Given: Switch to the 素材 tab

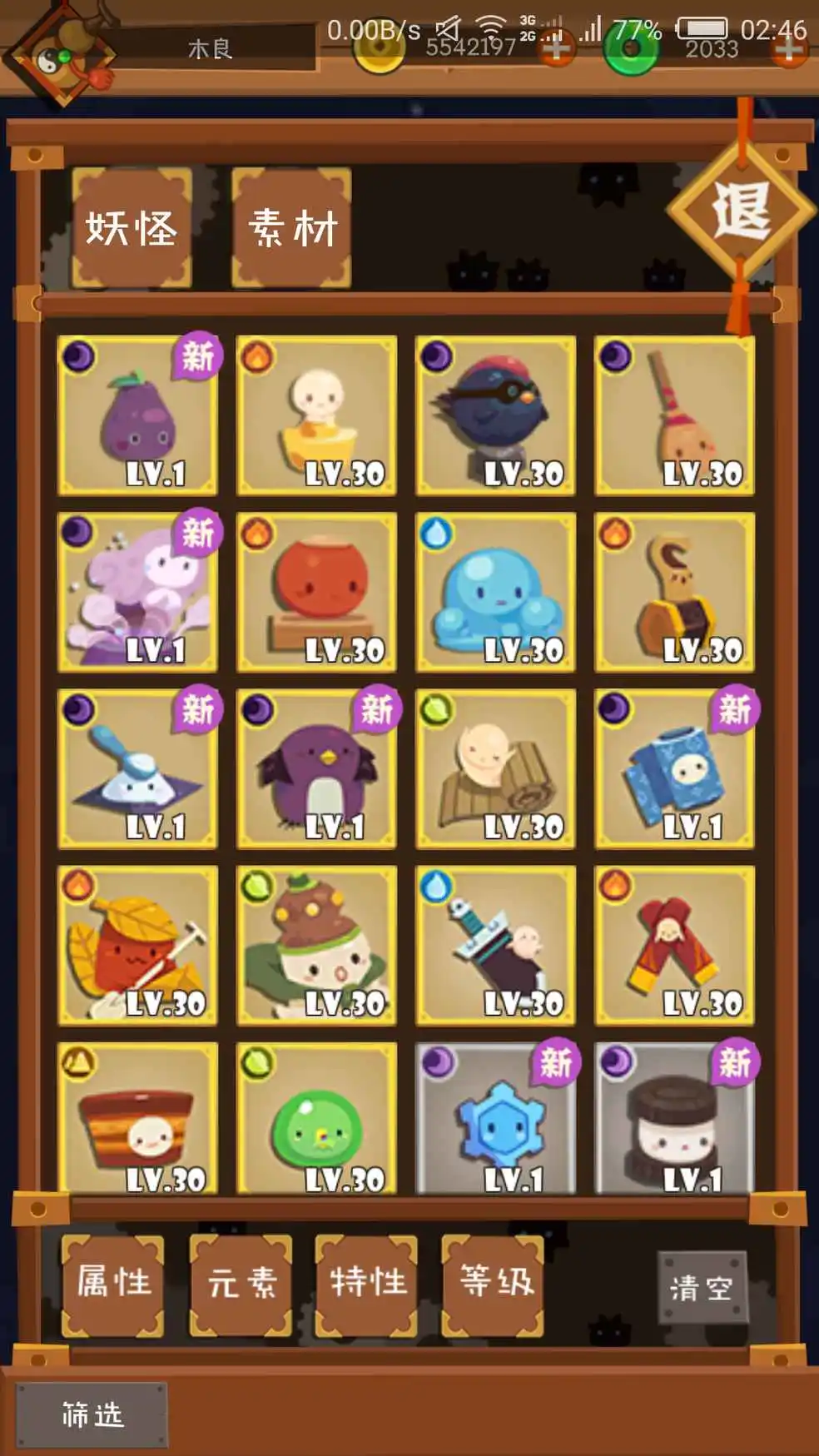Looking at the screenshot, I should (291, 227).
